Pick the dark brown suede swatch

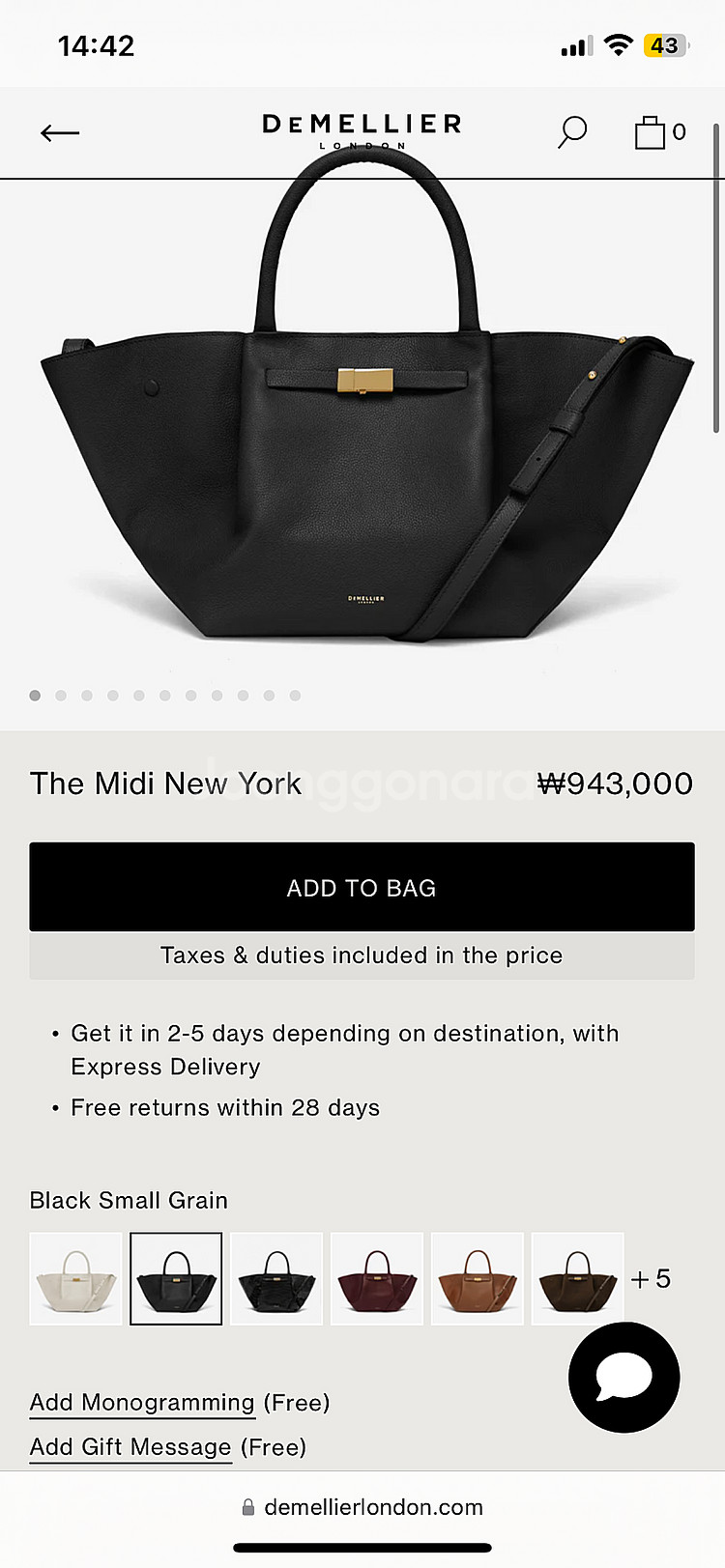pos(577,1278)
